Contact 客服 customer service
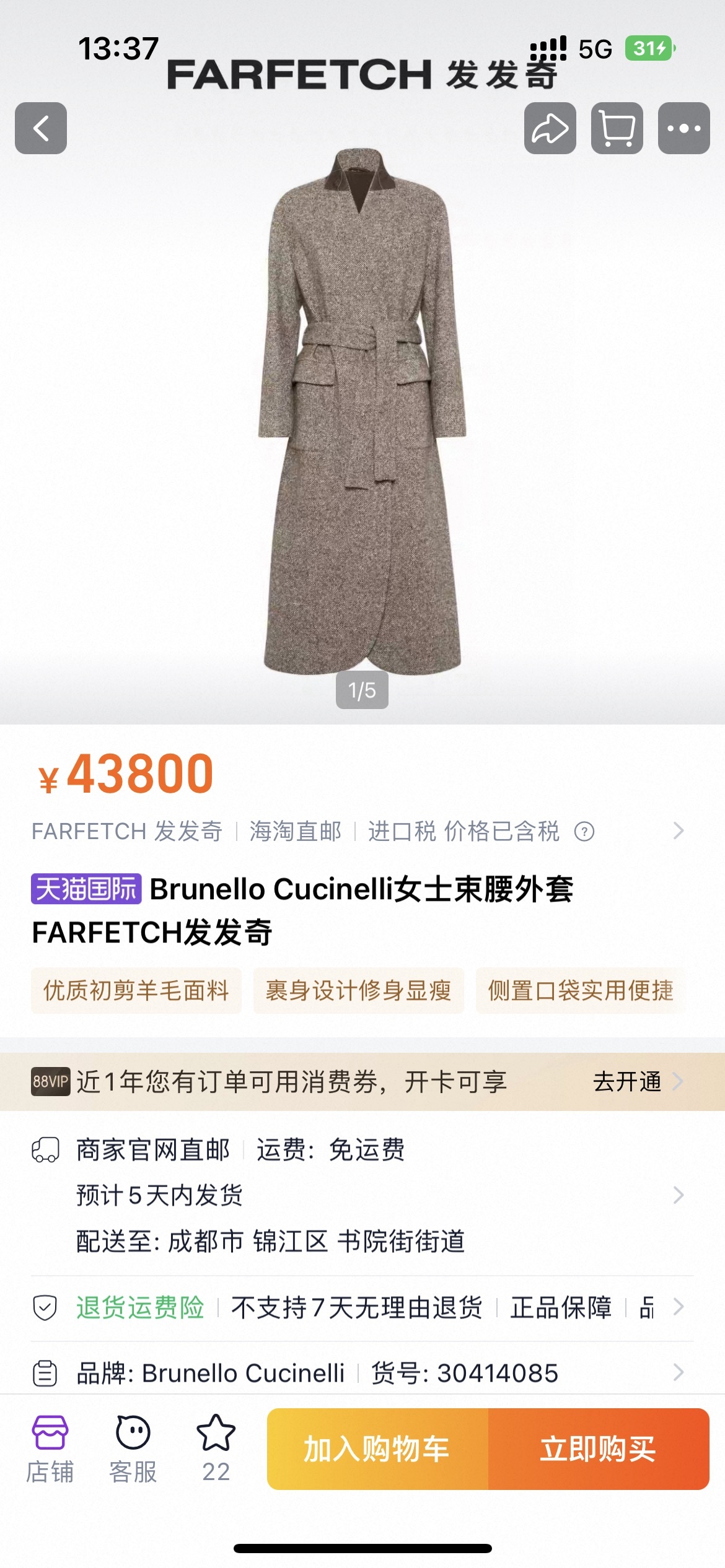725x1568 pixels. (133, 1449)
